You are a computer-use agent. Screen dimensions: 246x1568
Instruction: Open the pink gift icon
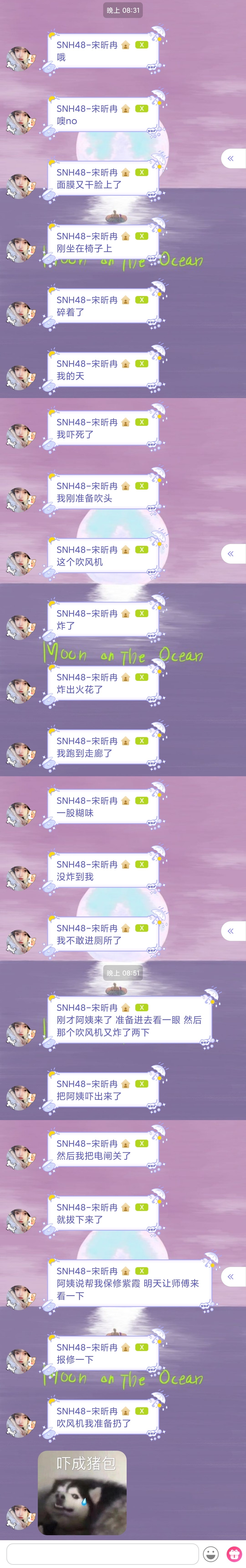(x=234, y=1553)
